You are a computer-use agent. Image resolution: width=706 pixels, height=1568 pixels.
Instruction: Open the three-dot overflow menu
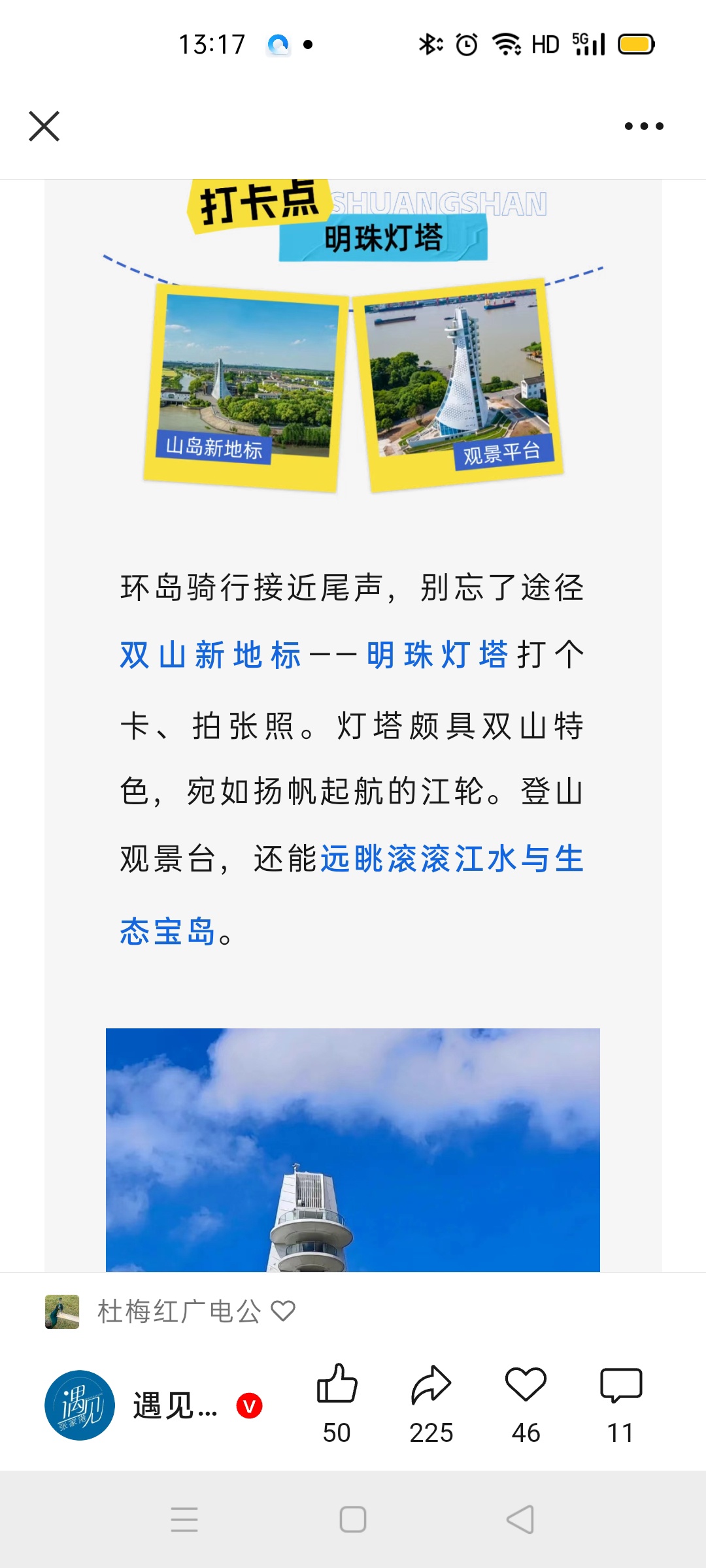click(644, 126)
